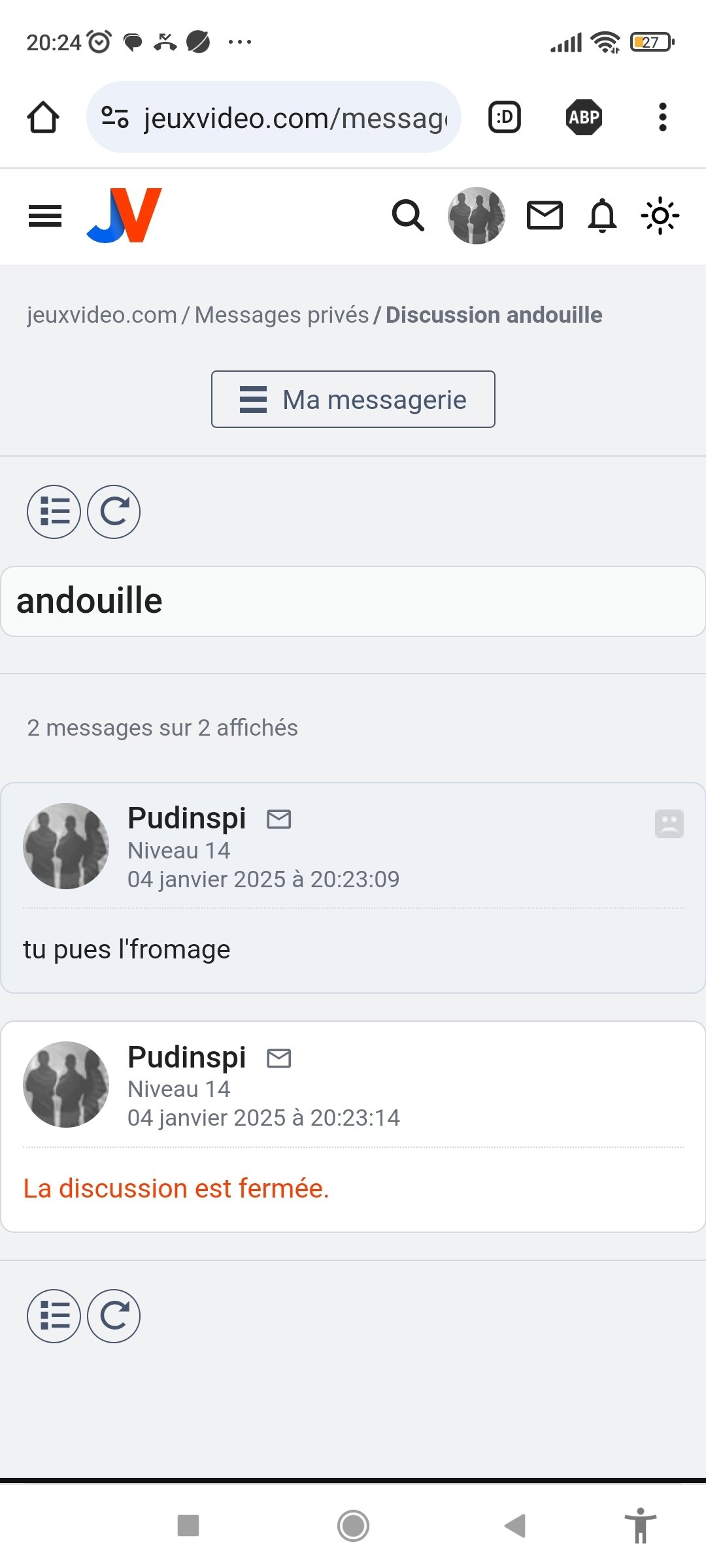Open the browser tab switcher
Viewport: 706px width, 1568px height.
pyautogui.click(x=505, y=118)
